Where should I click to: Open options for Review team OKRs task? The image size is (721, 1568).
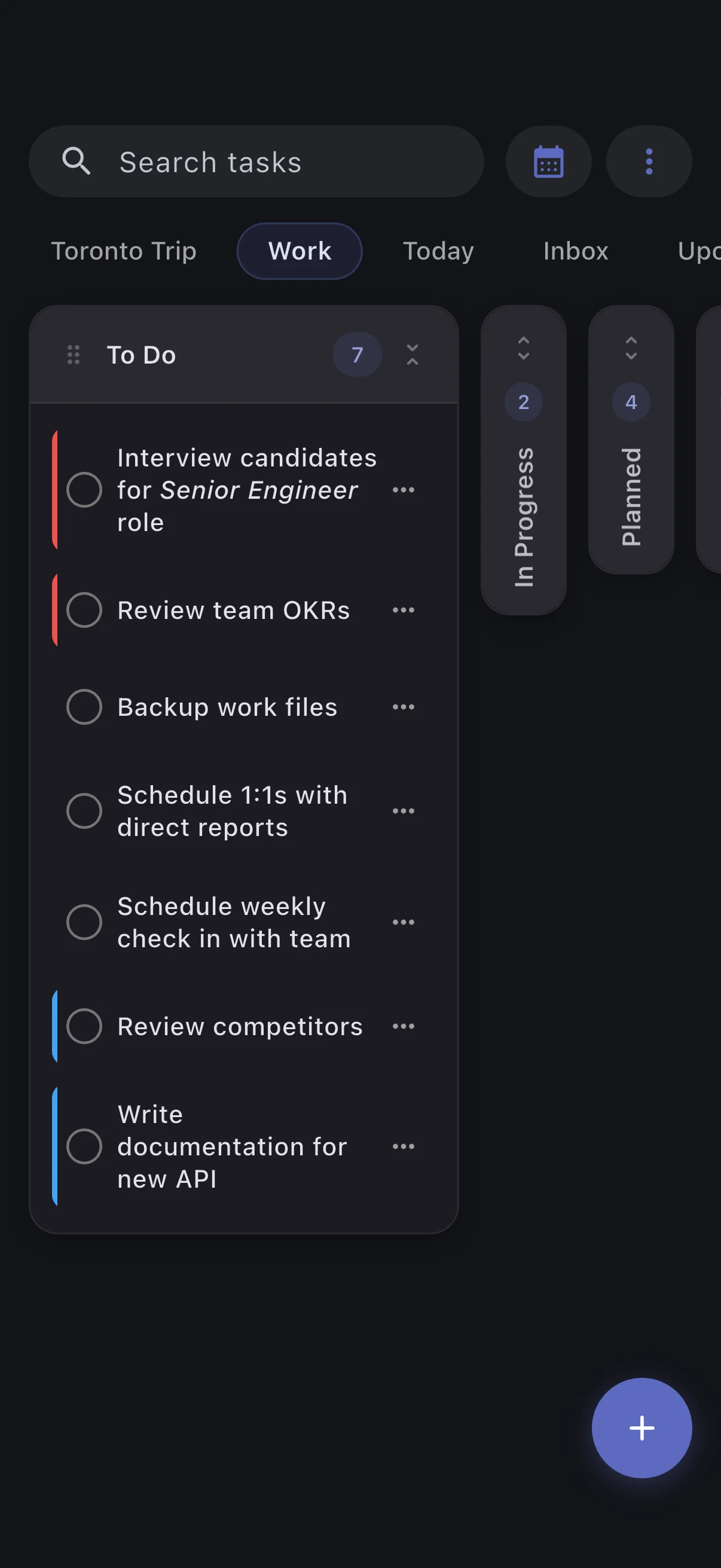[x=404, y=610]
